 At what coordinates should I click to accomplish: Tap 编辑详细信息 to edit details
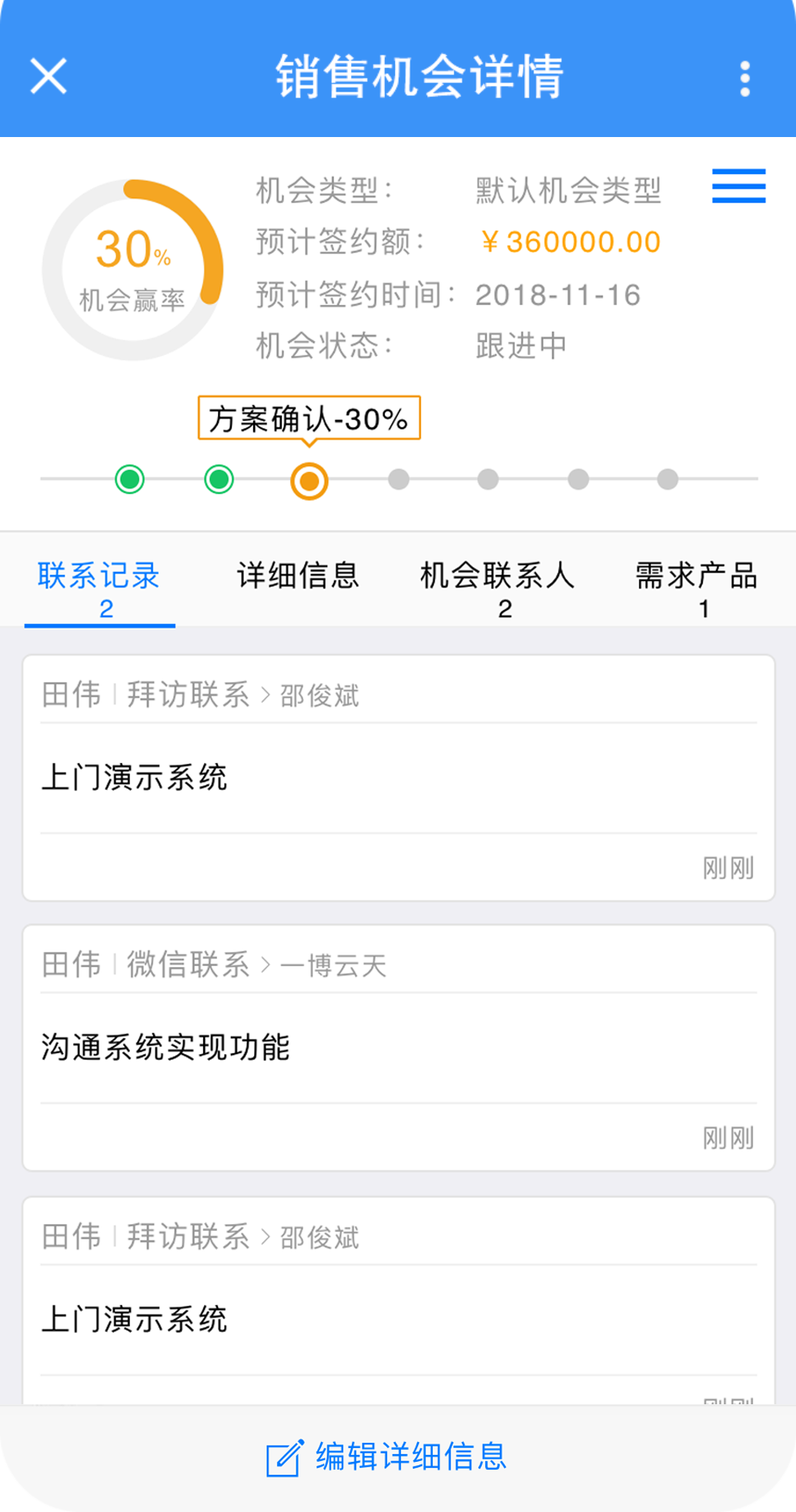387,1457
